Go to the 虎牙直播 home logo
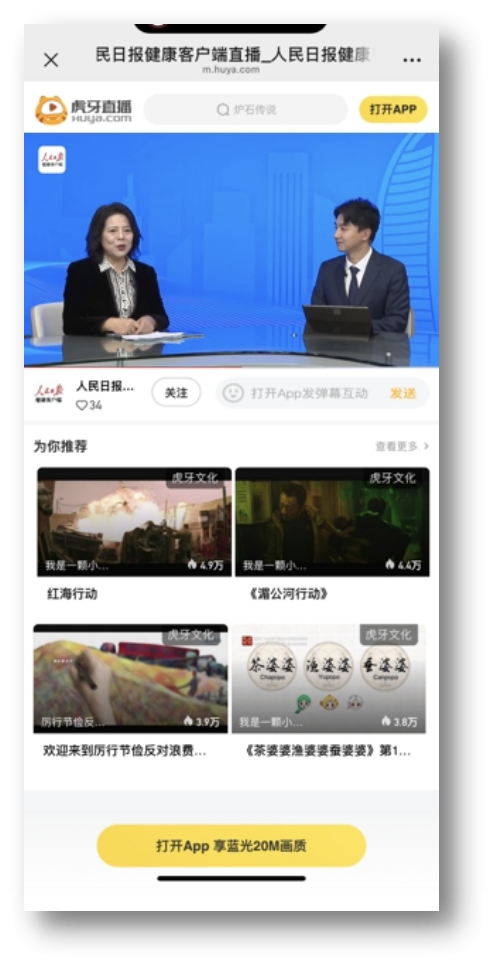Viewport: 497px width, 969px height. click(x=83, y=110)
